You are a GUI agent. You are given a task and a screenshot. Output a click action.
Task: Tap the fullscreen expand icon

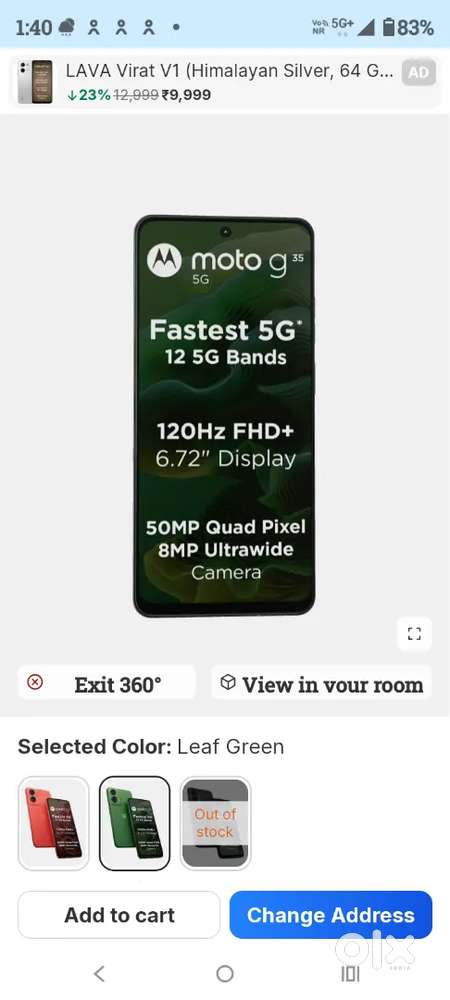[x=414, y=633]
